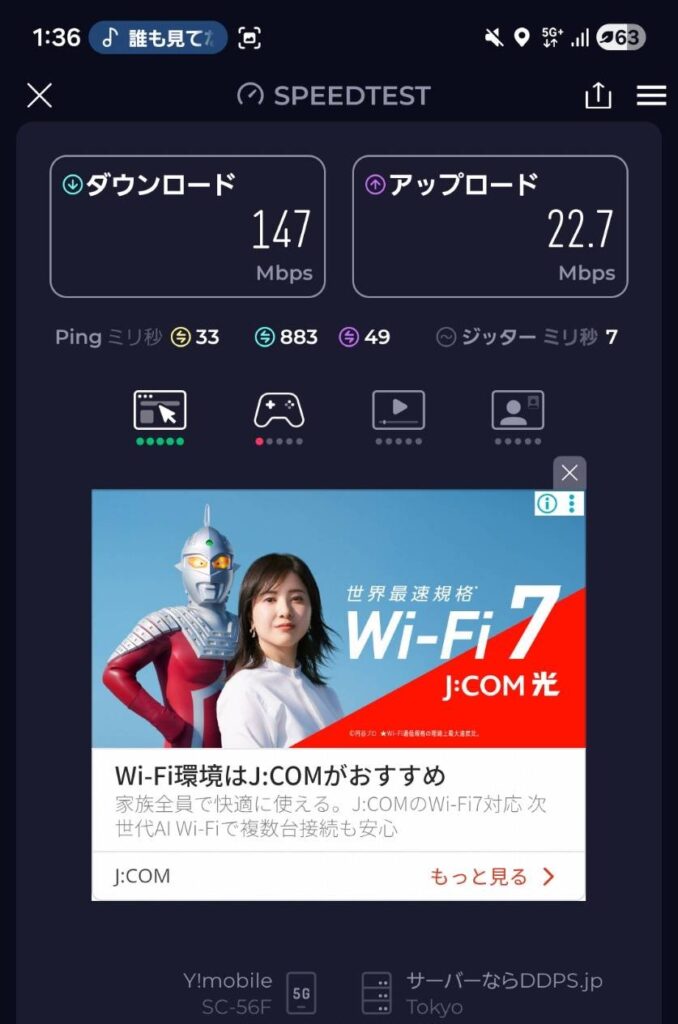
Task: Open the サーバーならDDPS.jp Tokyo server details
Action: (x=482, y=992)
